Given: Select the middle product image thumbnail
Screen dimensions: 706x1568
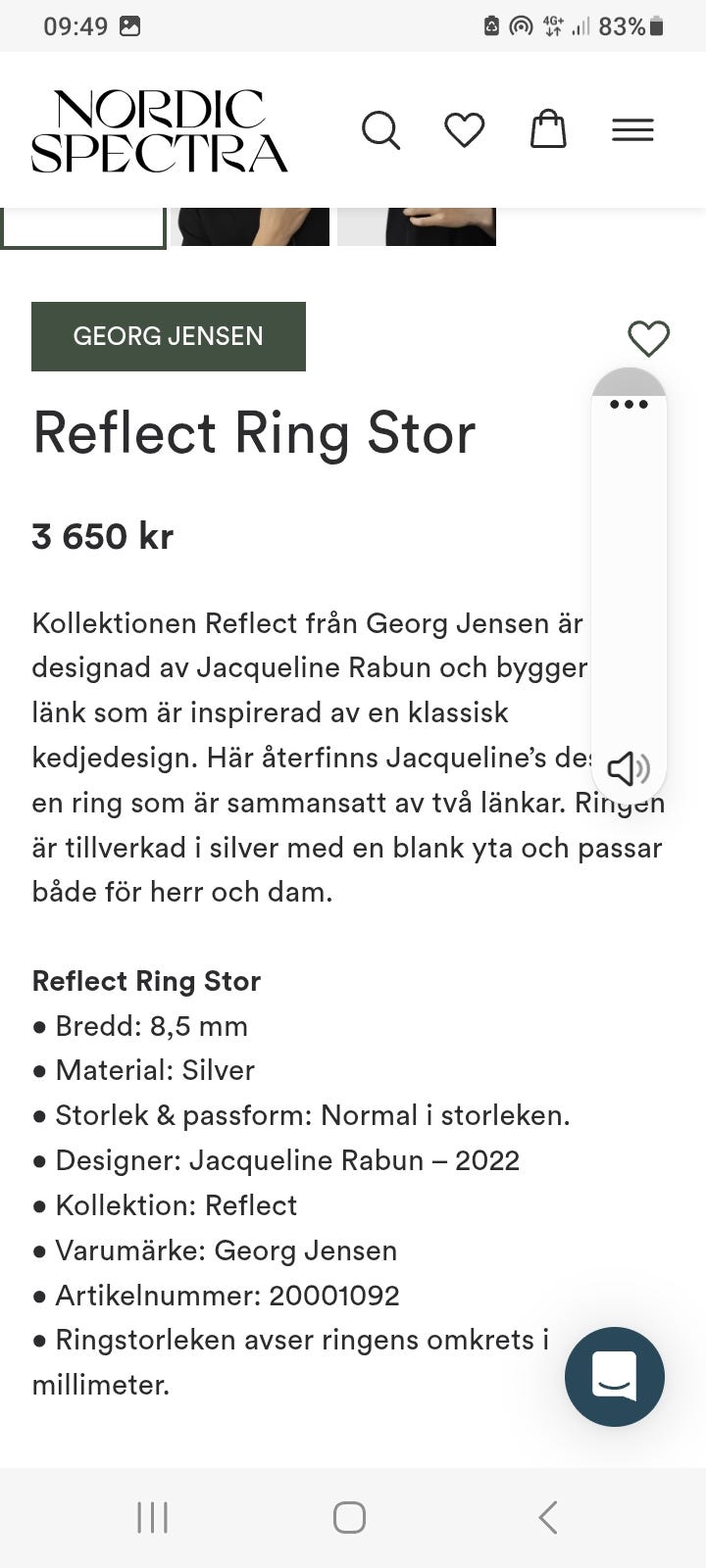Looking at the screenshot, I should click(x=249, y=223).
